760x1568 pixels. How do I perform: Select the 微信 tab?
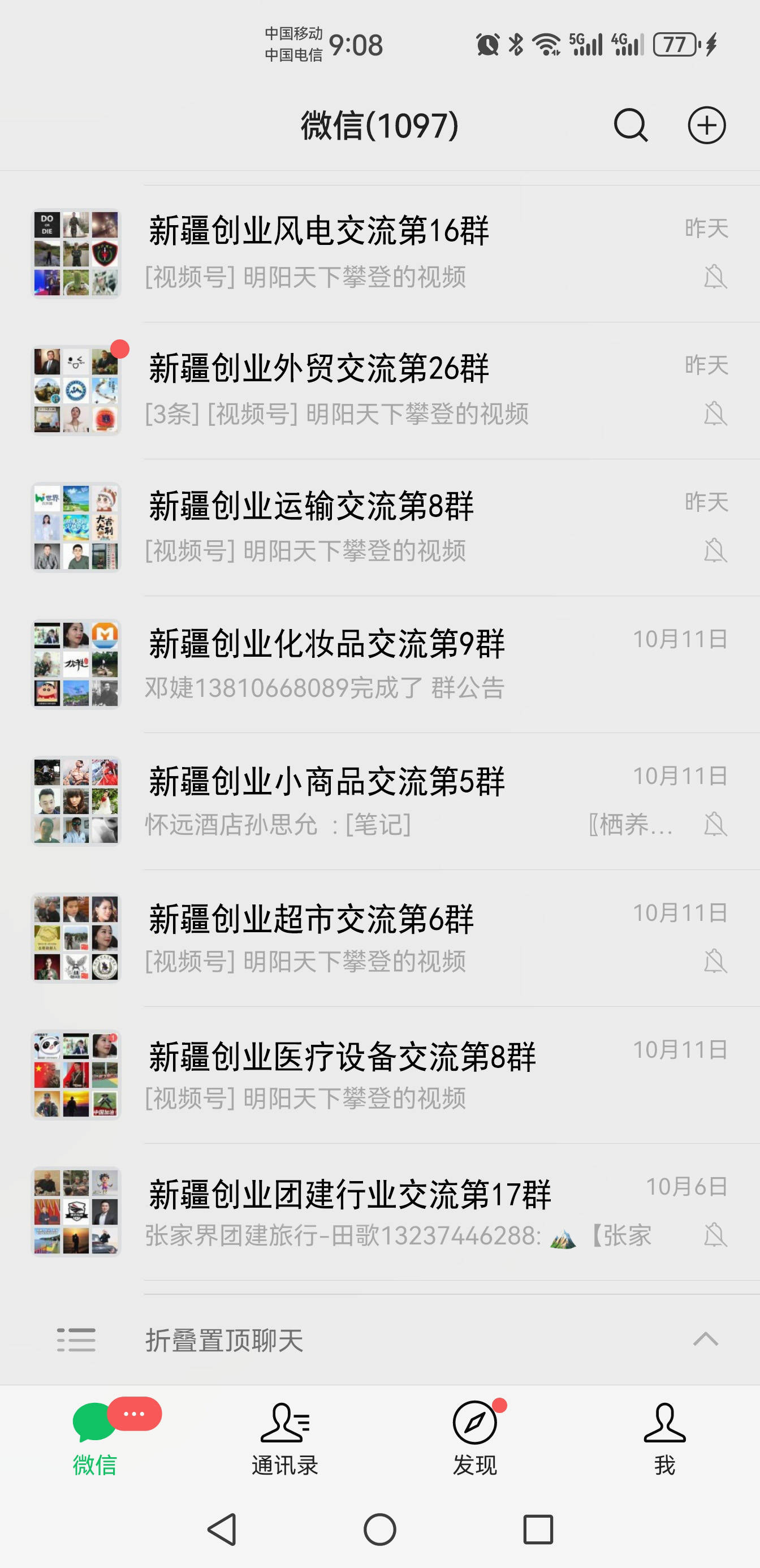click(x=95, y=1437)
